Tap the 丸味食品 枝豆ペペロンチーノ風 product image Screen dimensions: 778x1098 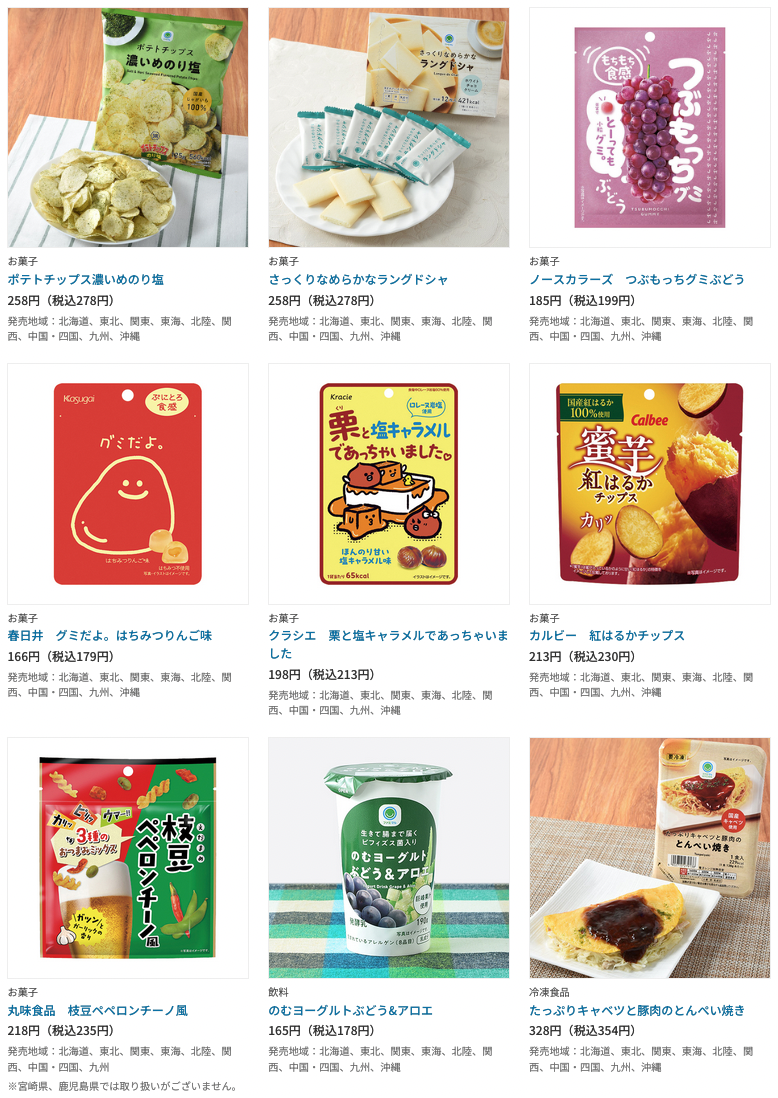128,858
